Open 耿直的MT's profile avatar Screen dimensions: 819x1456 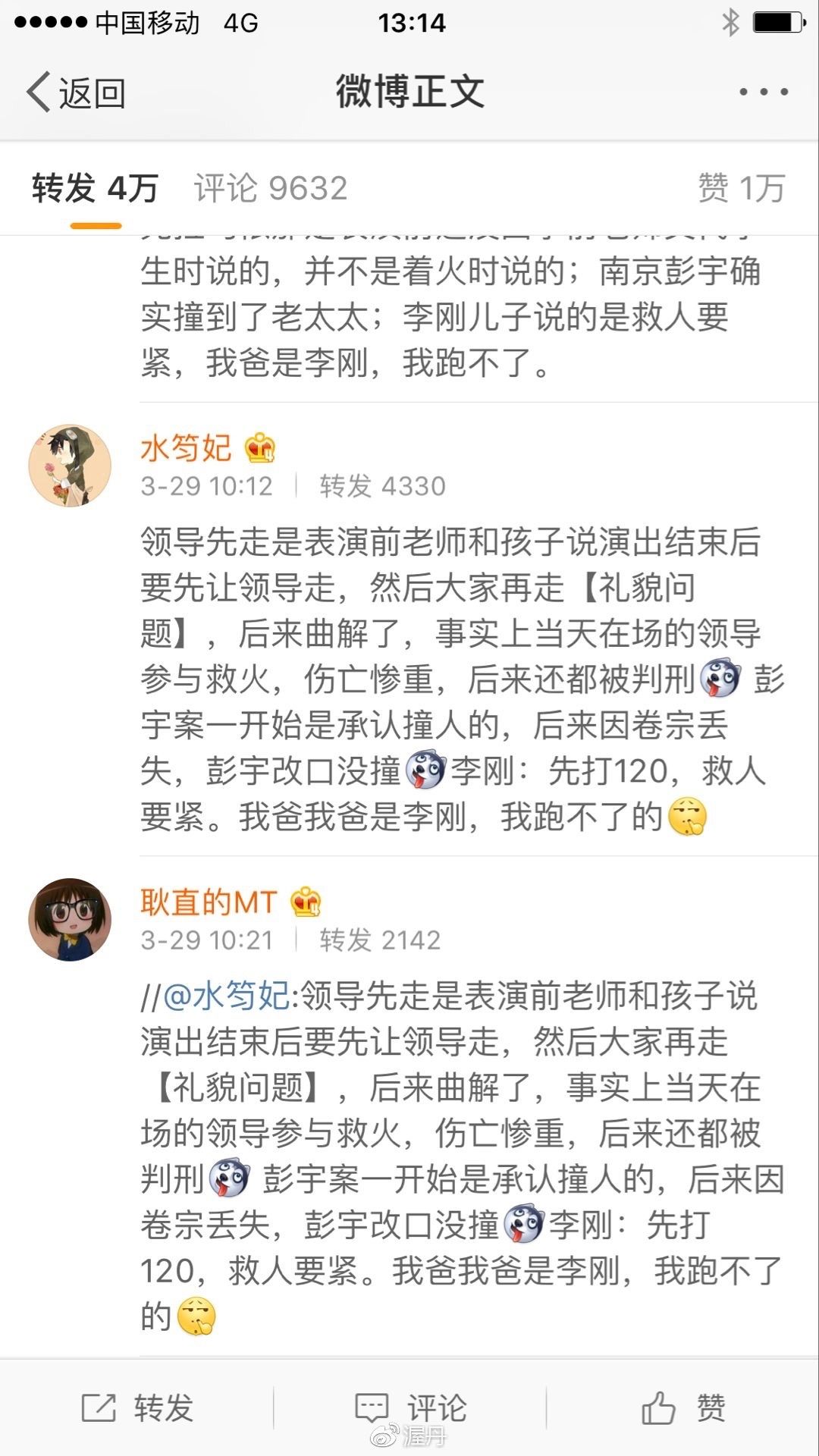[x=70, y=919]
